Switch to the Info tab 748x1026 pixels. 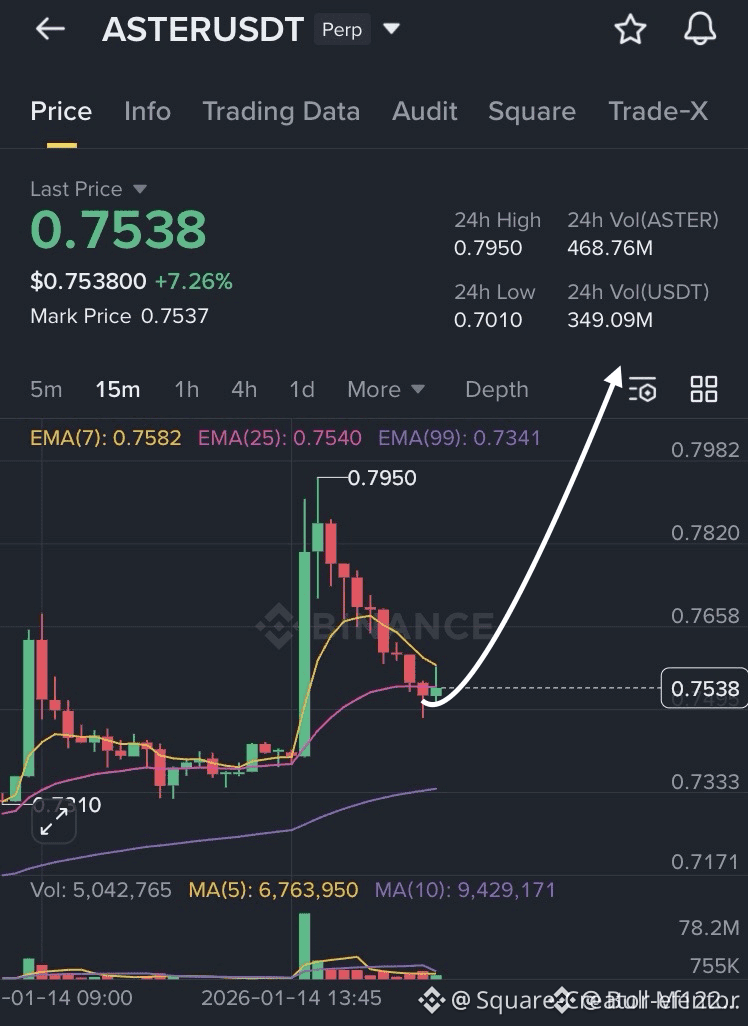[147, 111]
